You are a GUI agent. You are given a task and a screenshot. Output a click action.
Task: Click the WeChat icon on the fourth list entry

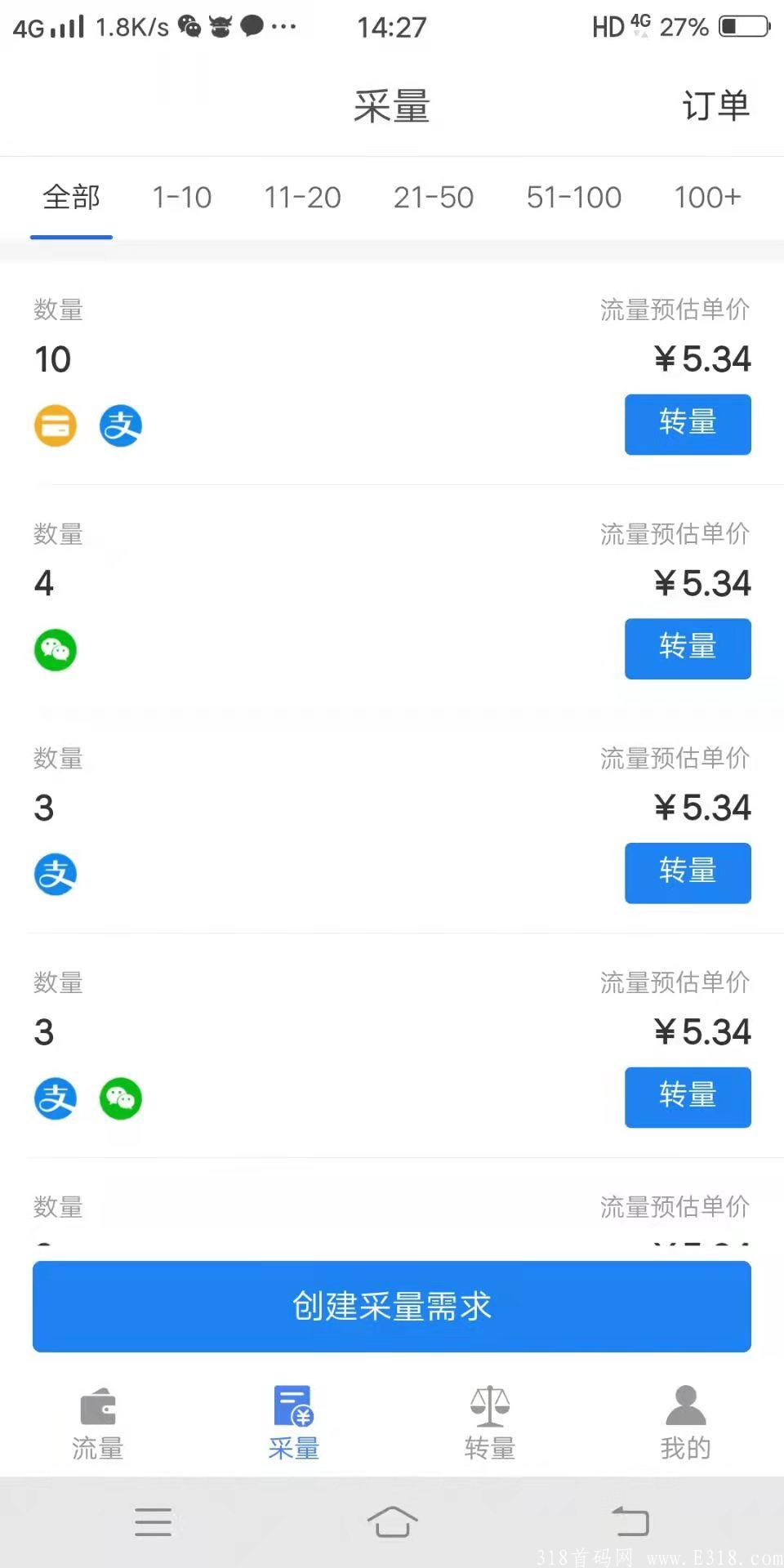pos(120,1098)
